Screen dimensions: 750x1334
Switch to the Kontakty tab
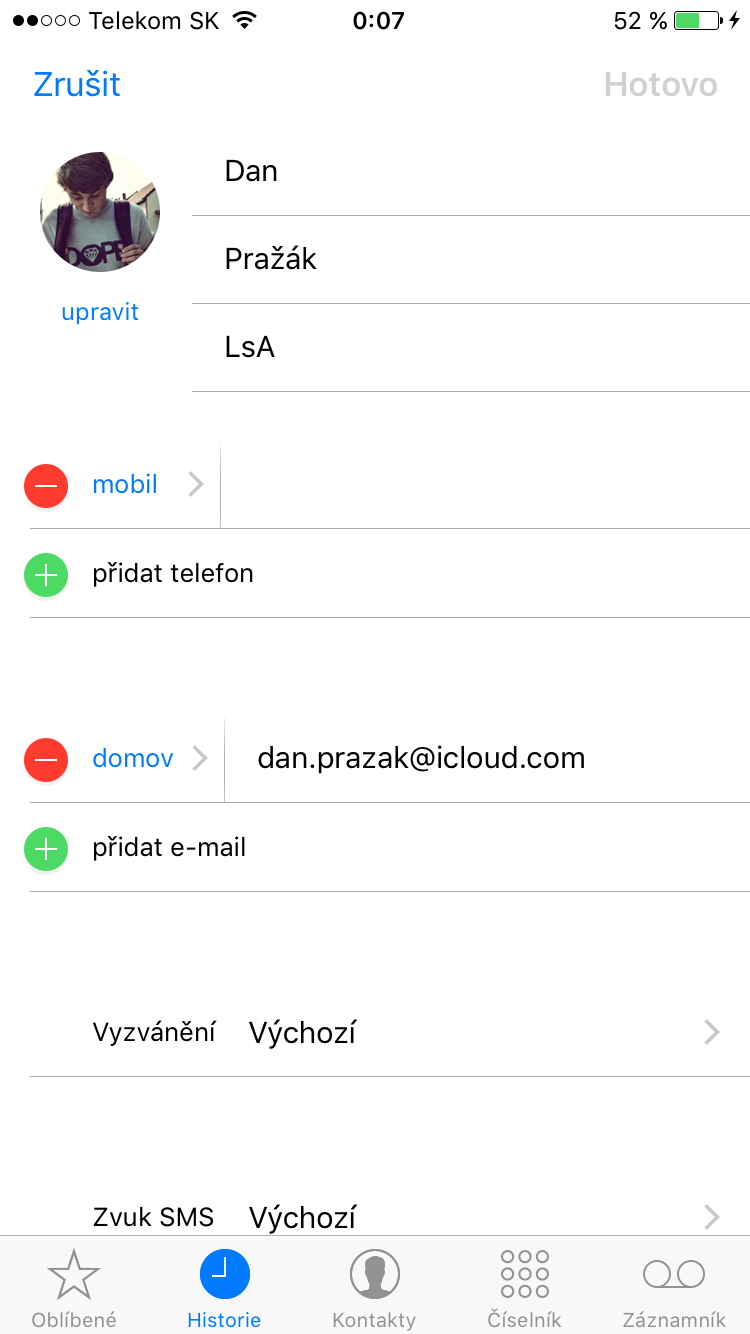point(374,1290)
